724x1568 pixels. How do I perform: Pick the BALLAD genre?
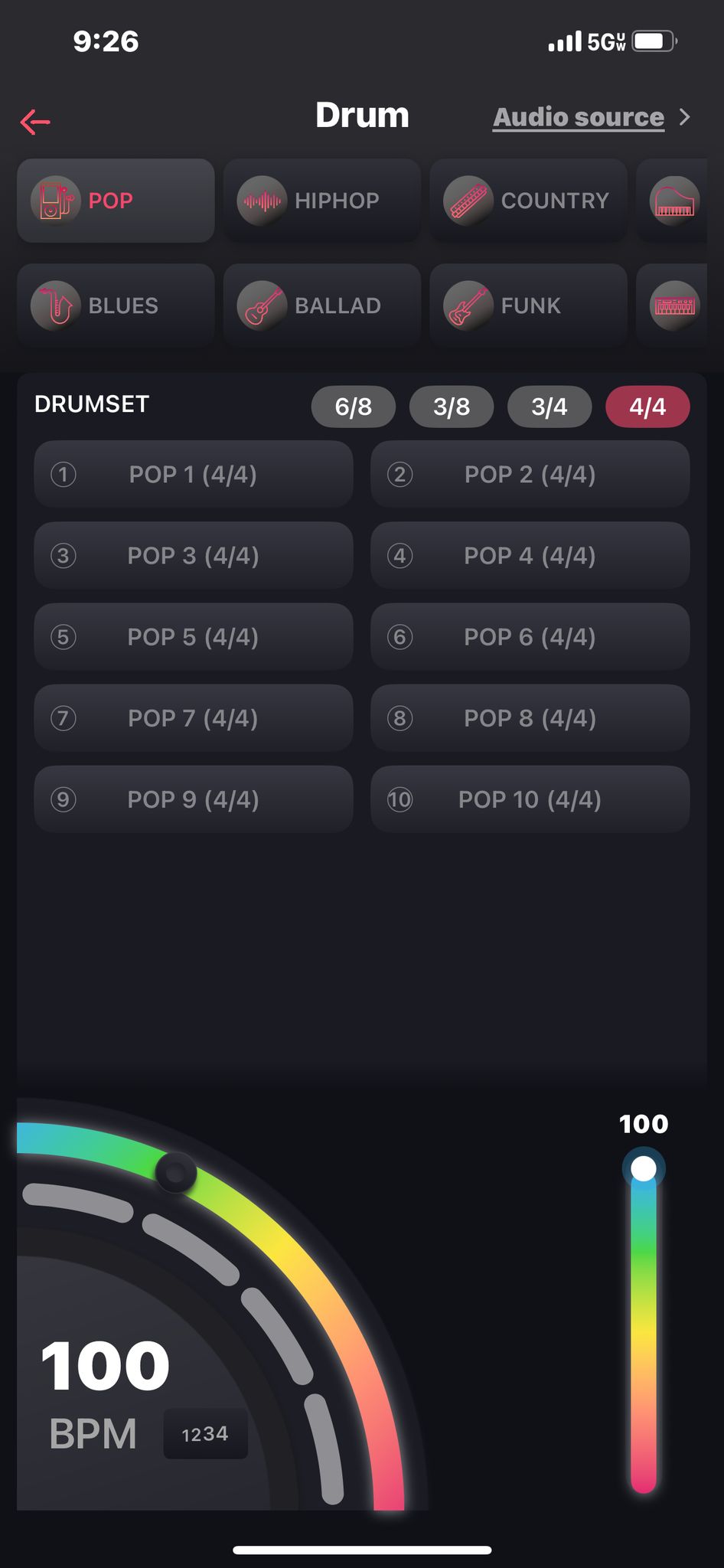tap(322, 305)
